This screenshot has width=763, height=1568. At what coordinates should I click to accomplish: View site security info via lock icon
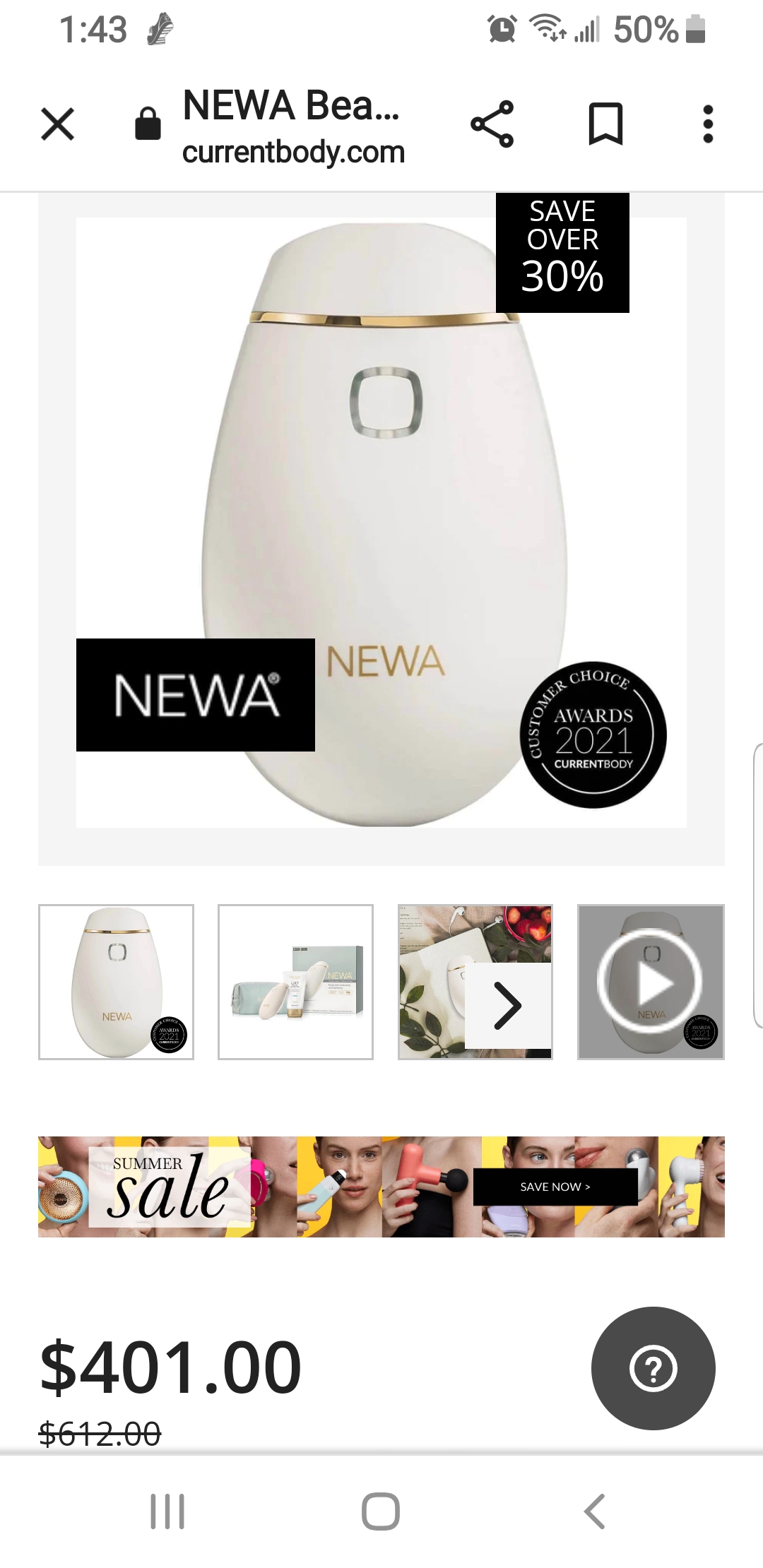pyautogui.click(x=148, y=124)
